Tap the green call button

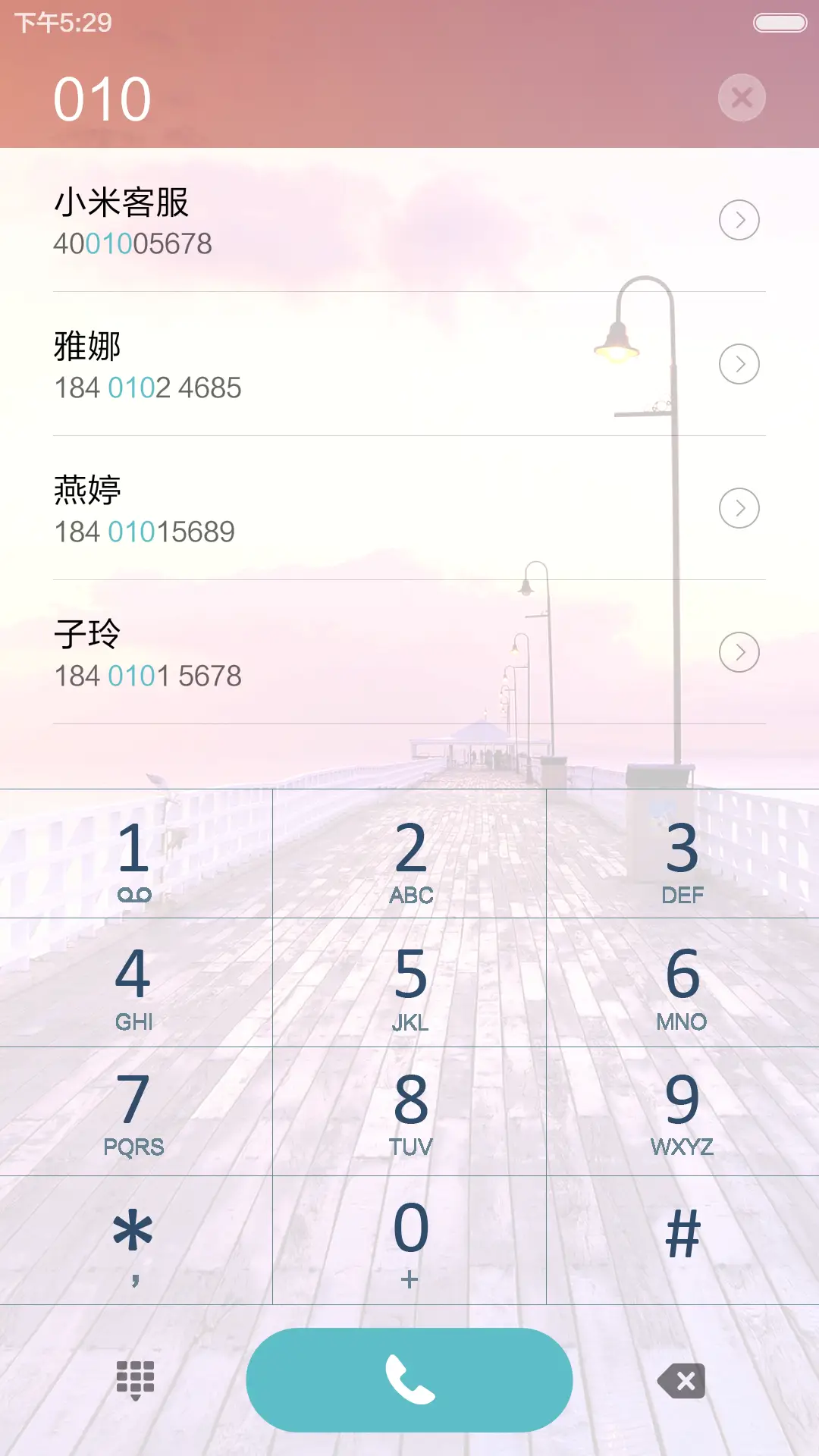pyautogui.click(x=408, y=1380)
